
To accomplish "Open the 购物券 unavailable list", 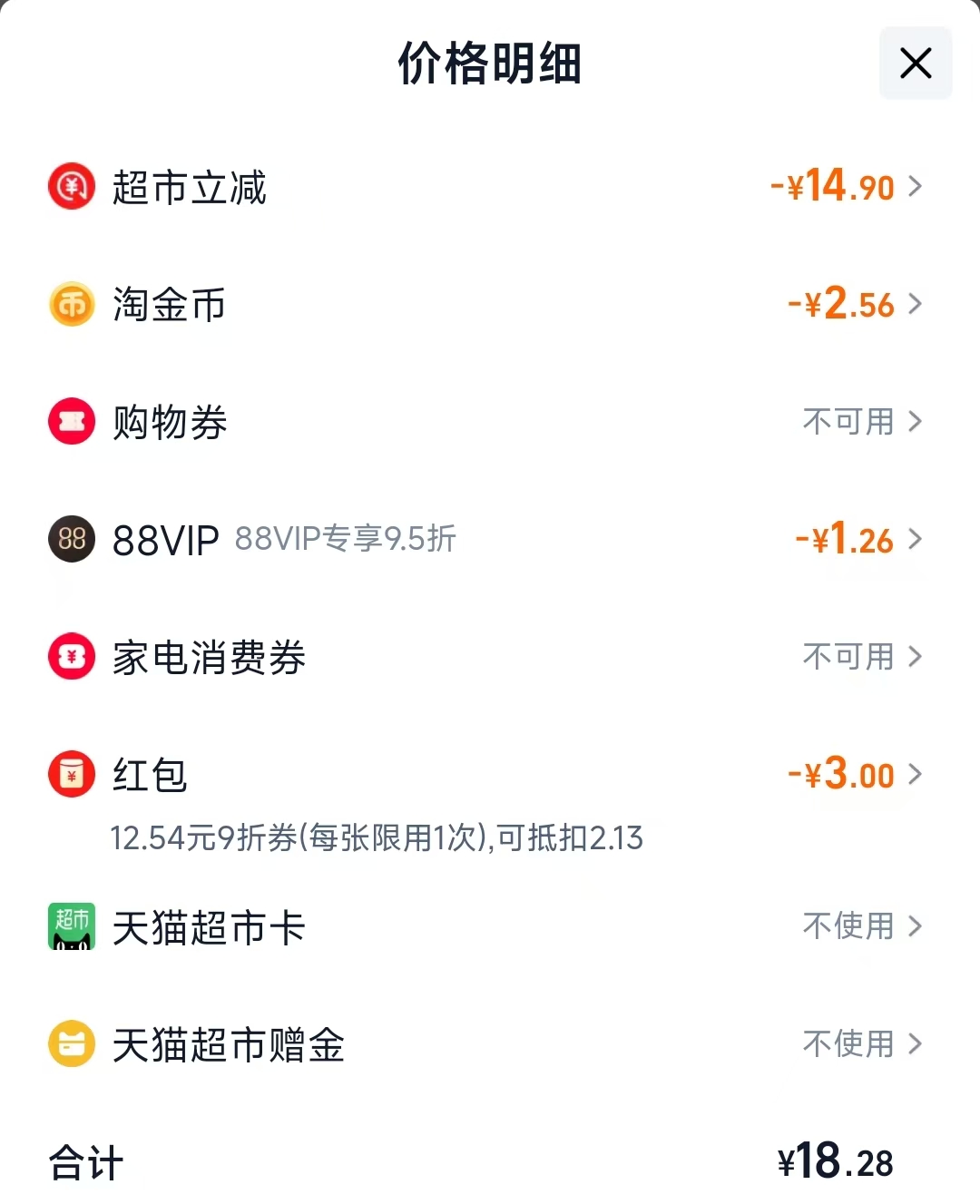I will pyautogui.click(x=858, y=421).
